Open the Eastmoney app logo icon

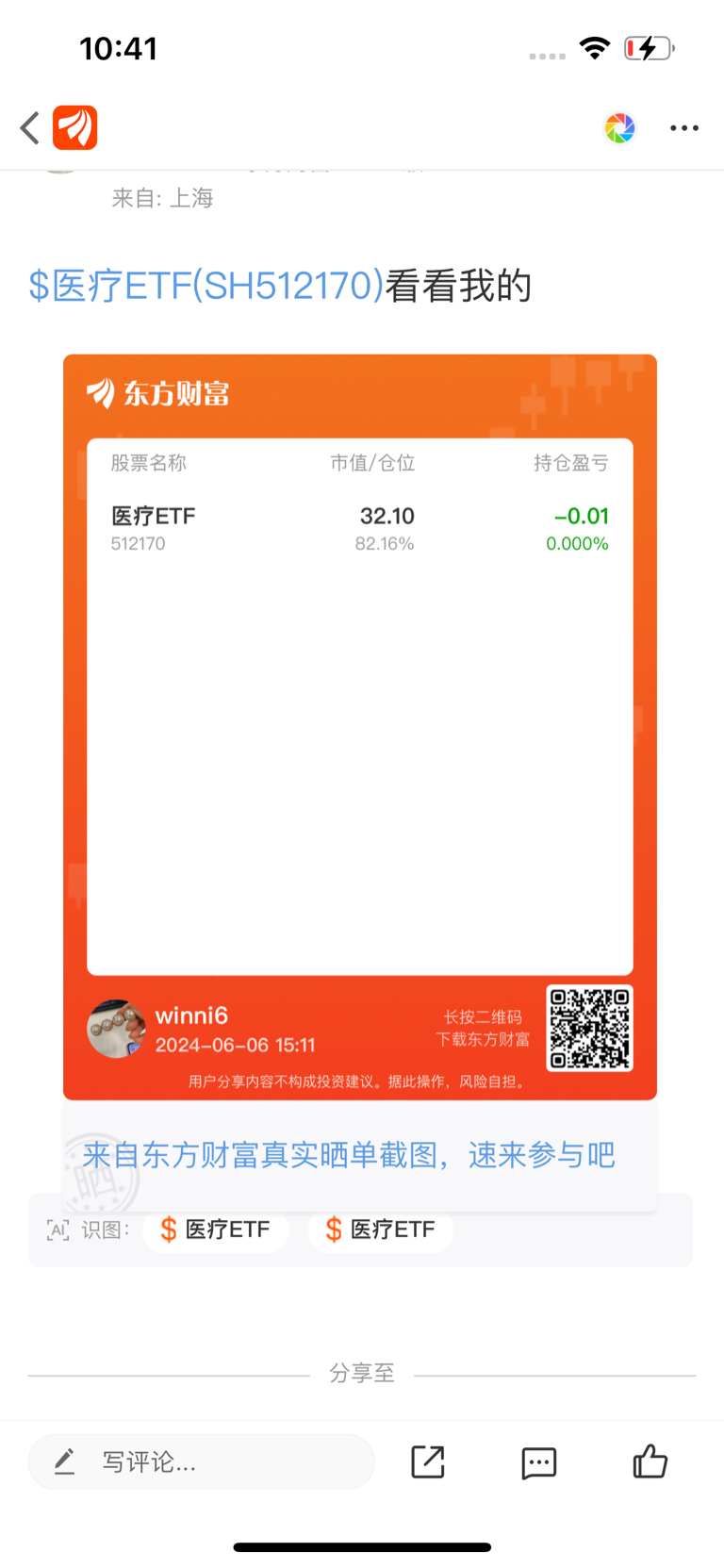75,127
